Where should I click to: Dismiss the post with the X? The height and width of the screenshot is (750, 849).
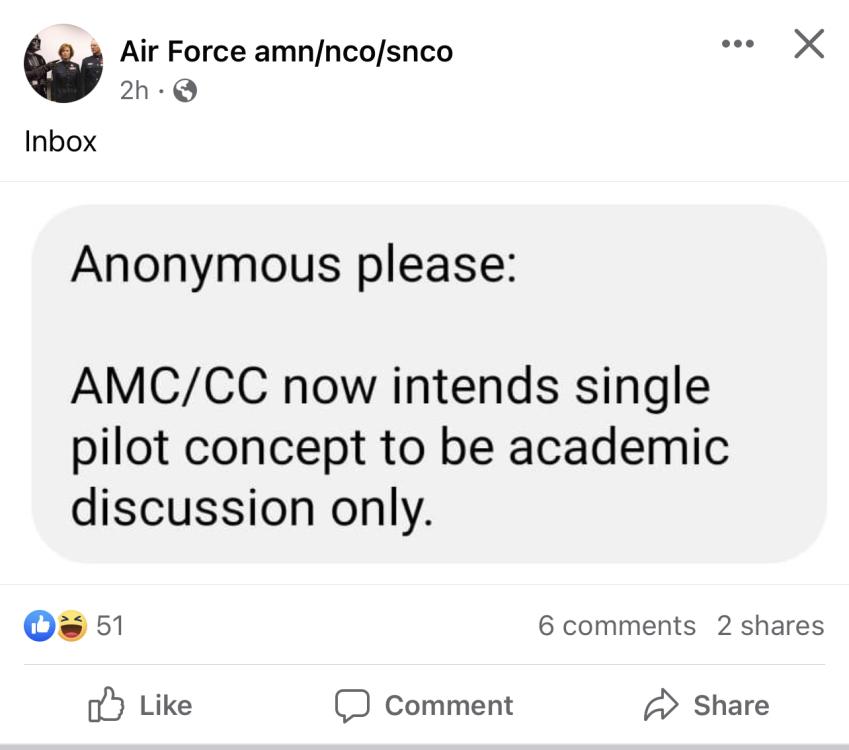(808, 44)
